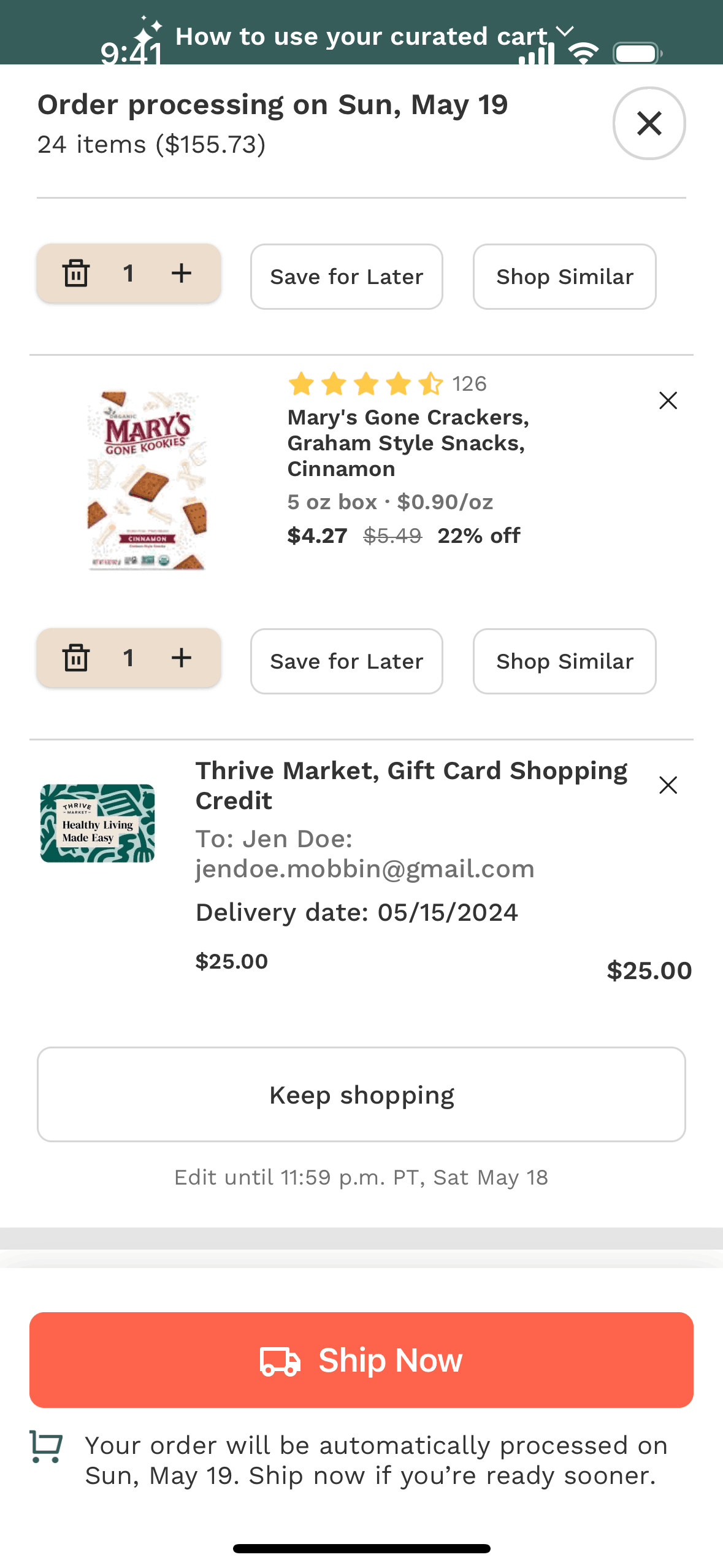The image size is (723, 1568).
Task: Close the order processing cart panel
Action: (649, 123)
